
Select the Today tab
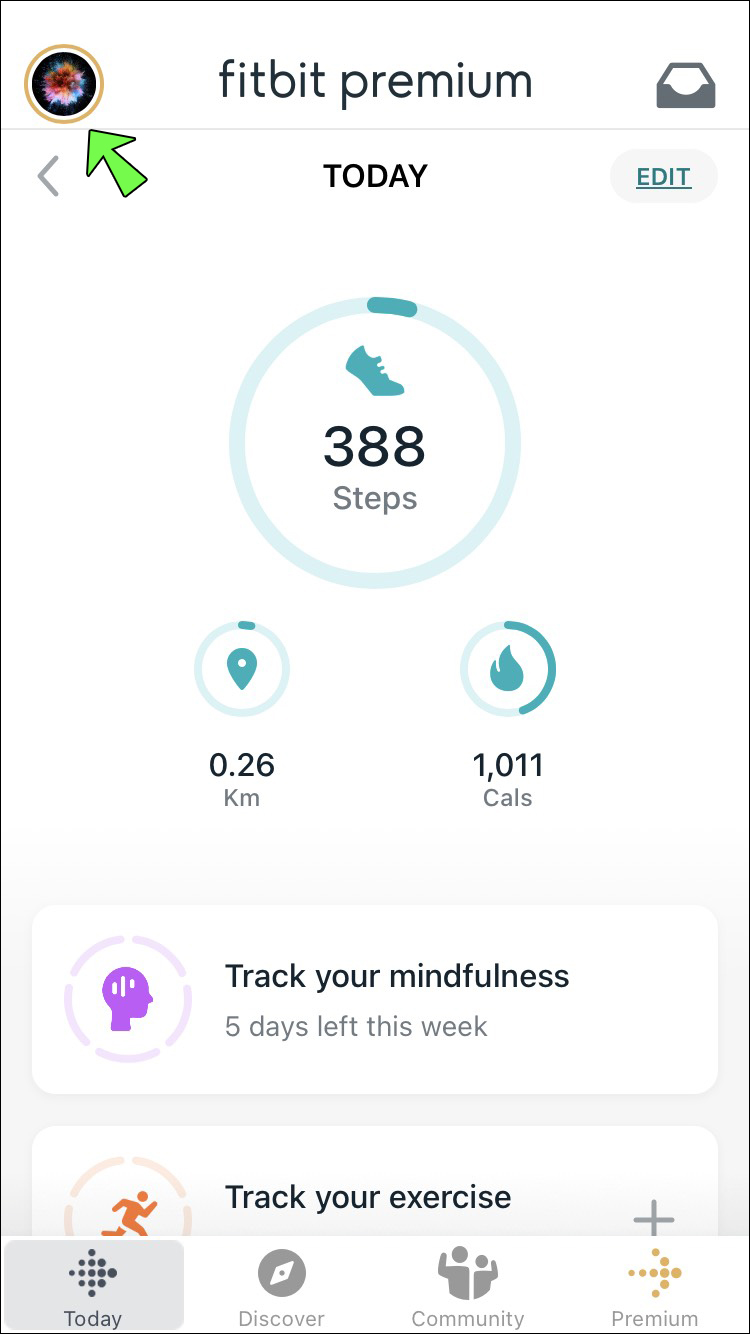tap(93, 1288)
